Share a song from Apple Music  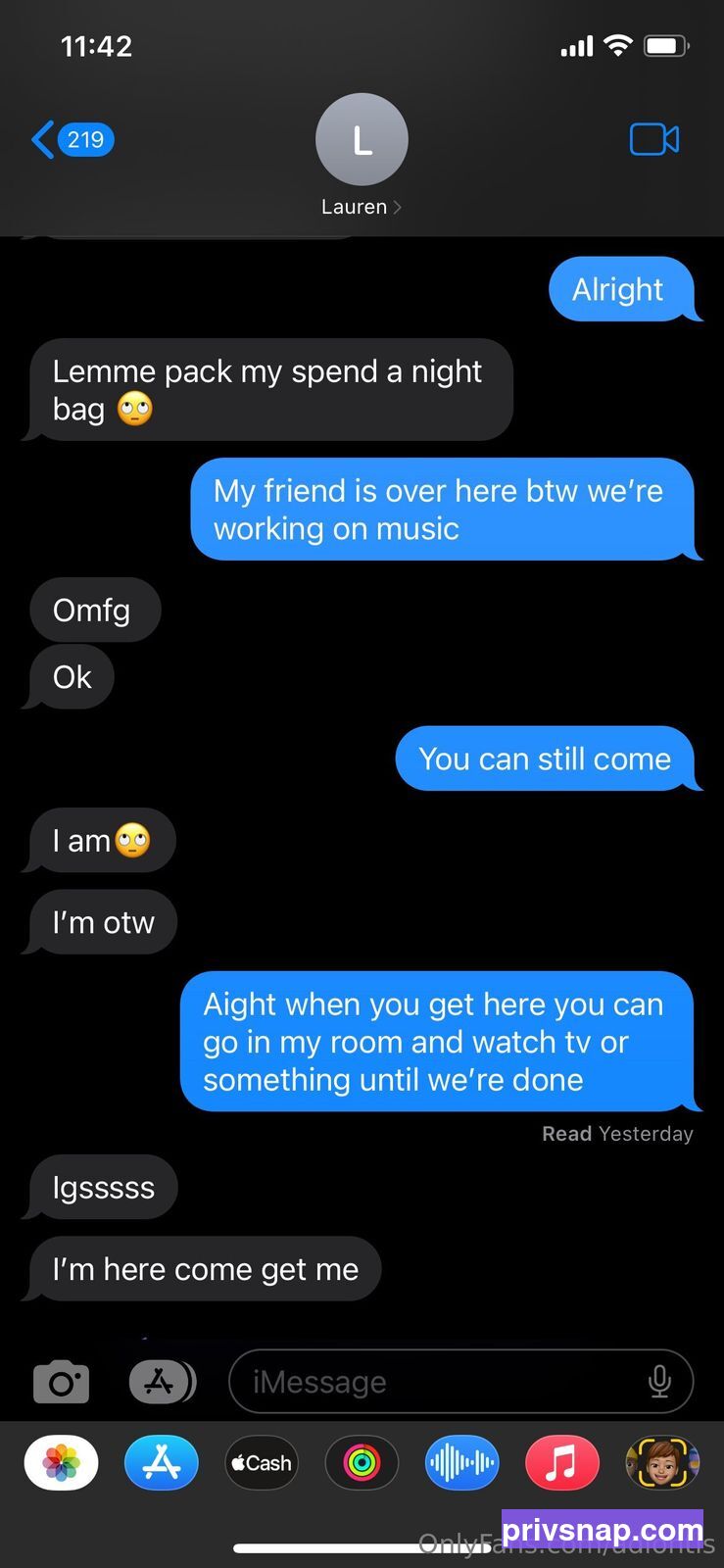coord(562,1463)
